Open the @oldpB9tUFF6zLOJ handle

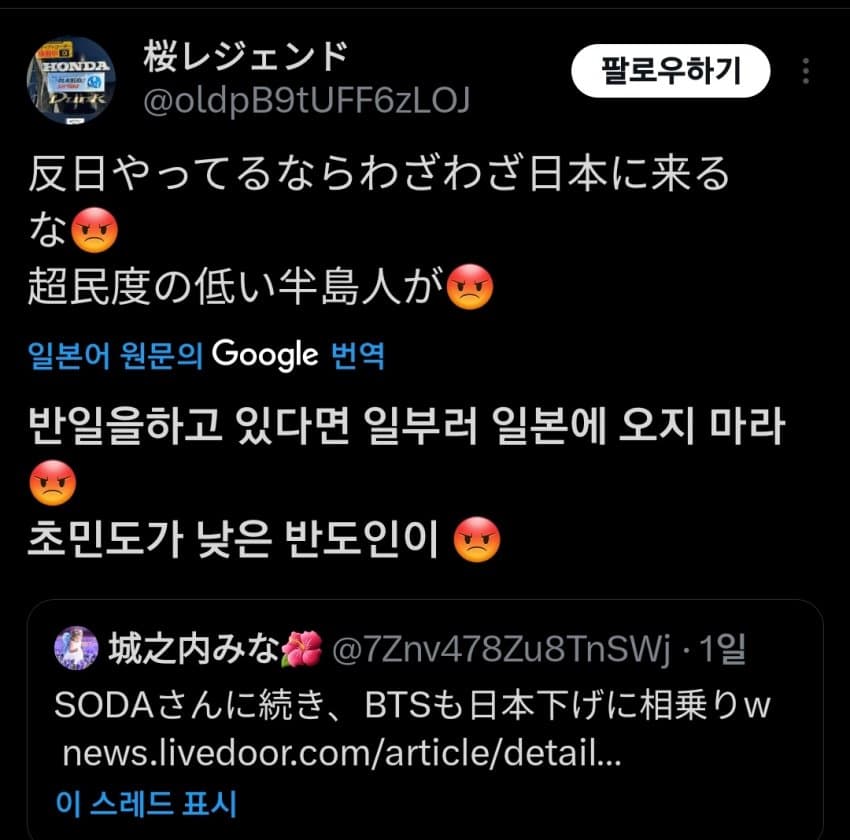(307, 101)
